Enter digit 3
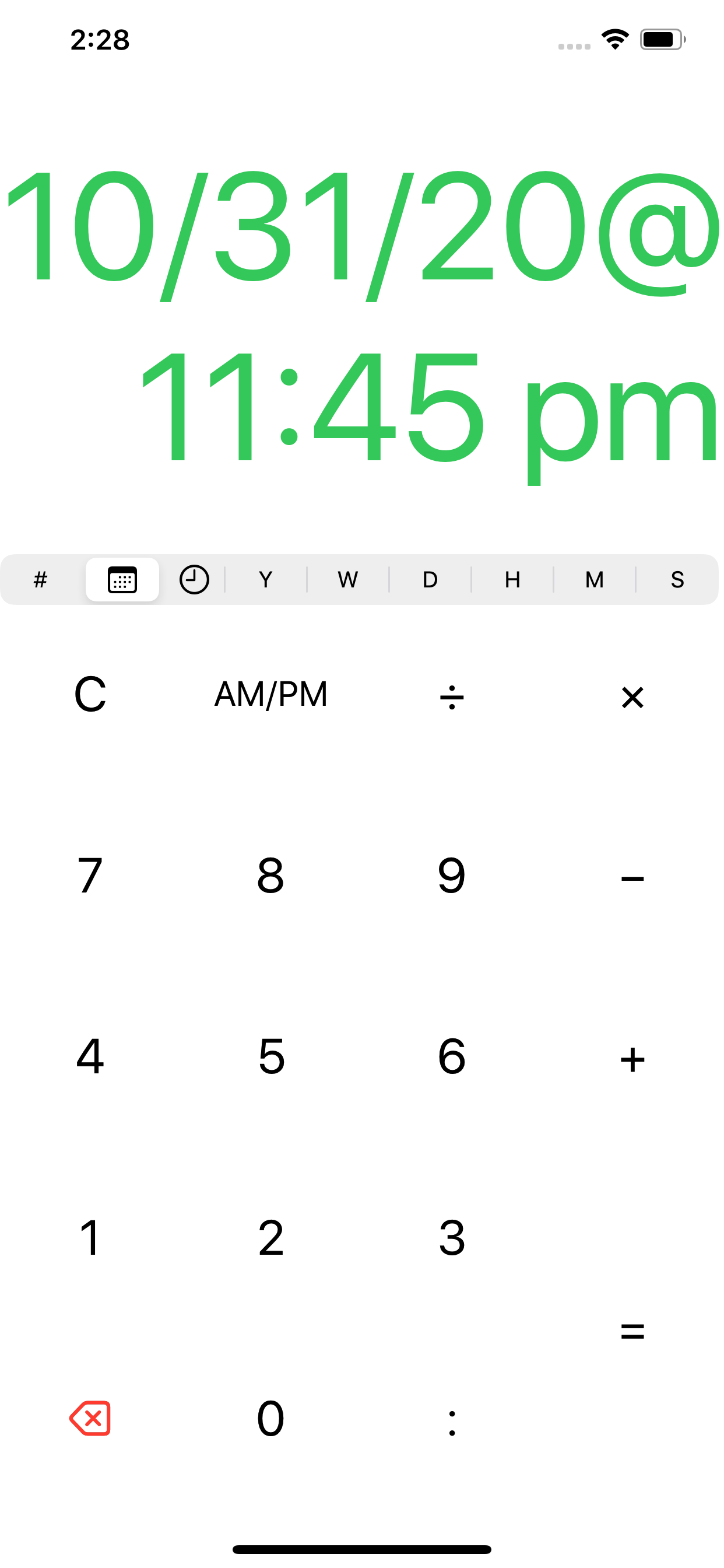Screen dimensions: 724x1568 (451, 1238)
